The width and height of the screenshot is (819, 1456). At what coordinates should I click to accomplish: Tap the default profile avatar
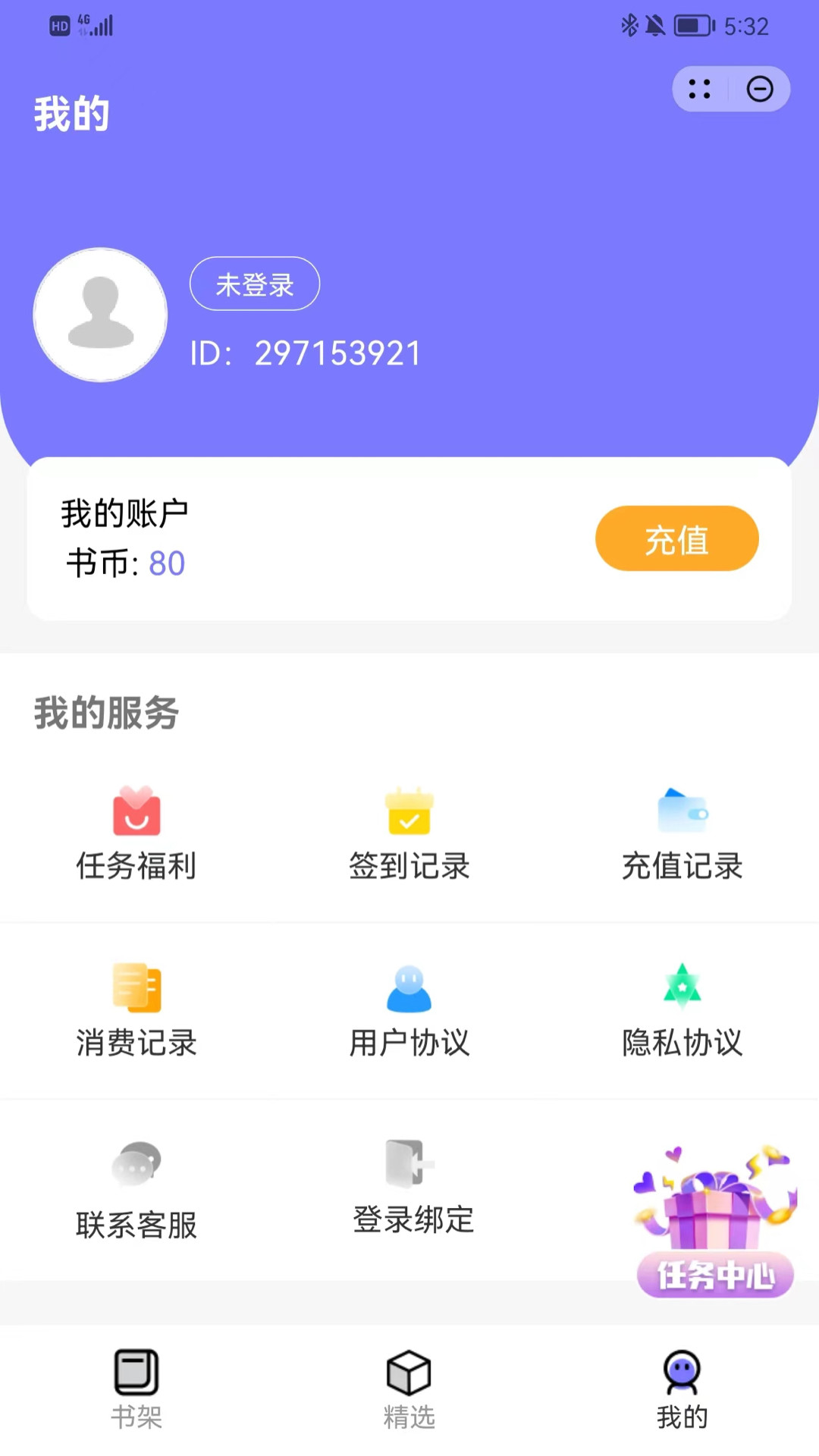coord(100,315)
